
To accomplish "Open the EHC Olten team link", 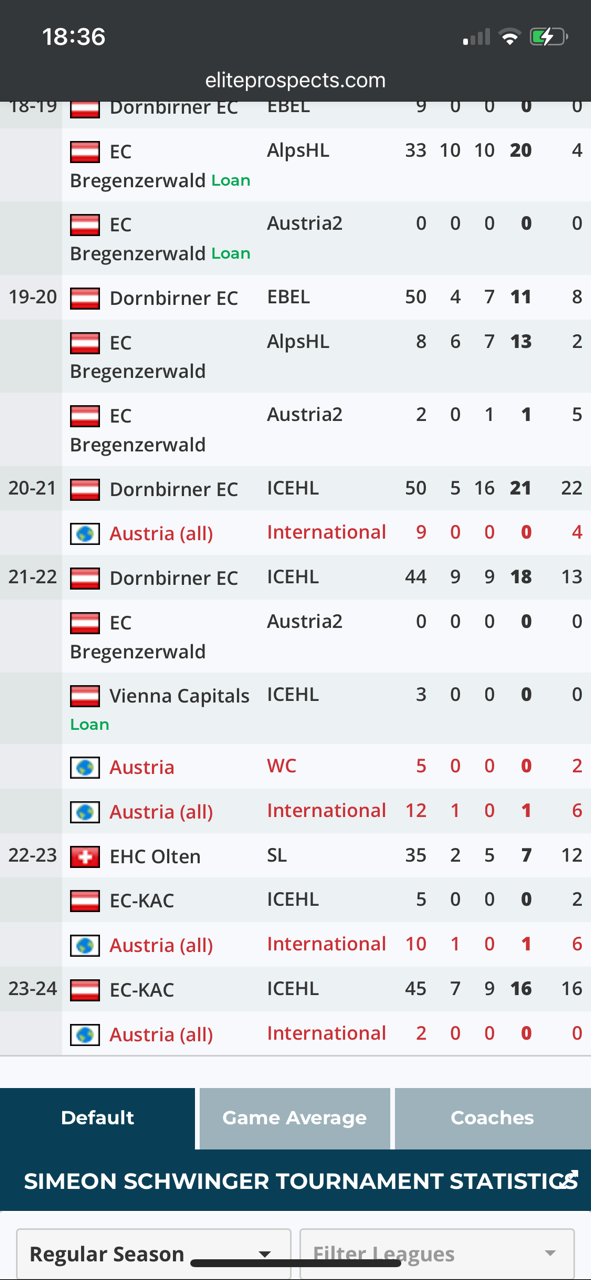I will point(155,857).
